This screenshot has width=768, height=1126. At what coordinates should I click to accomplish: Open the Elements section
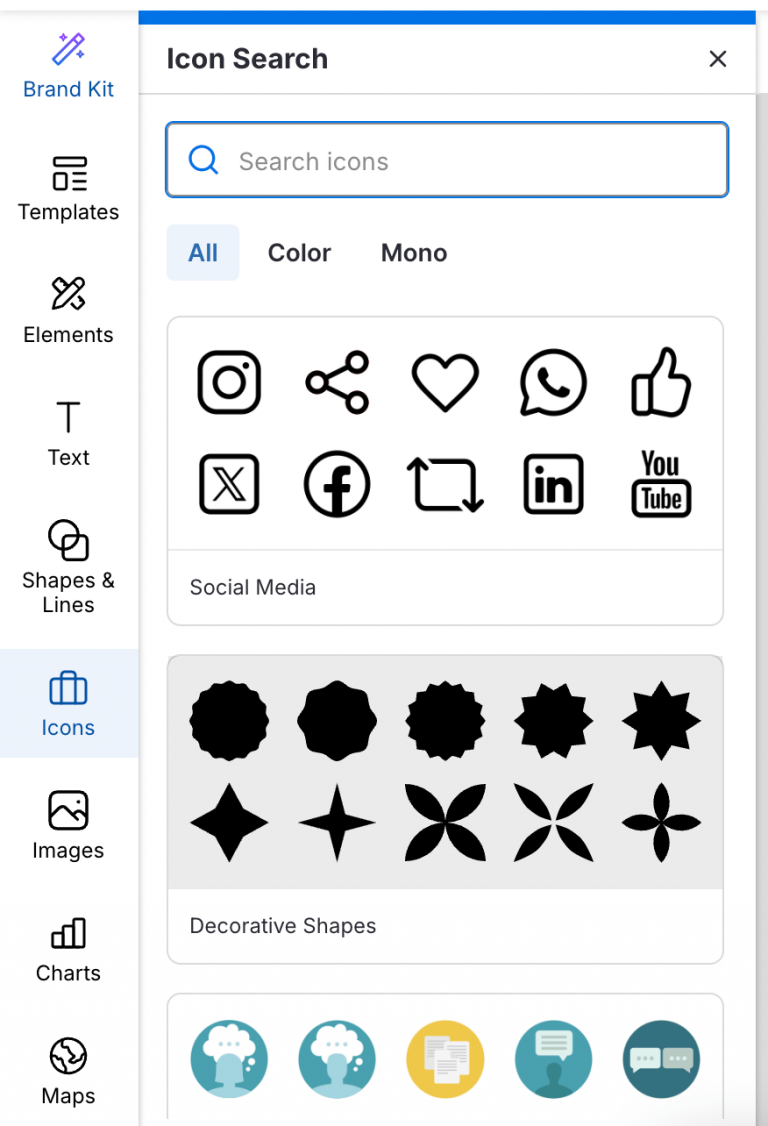(68, 311)
